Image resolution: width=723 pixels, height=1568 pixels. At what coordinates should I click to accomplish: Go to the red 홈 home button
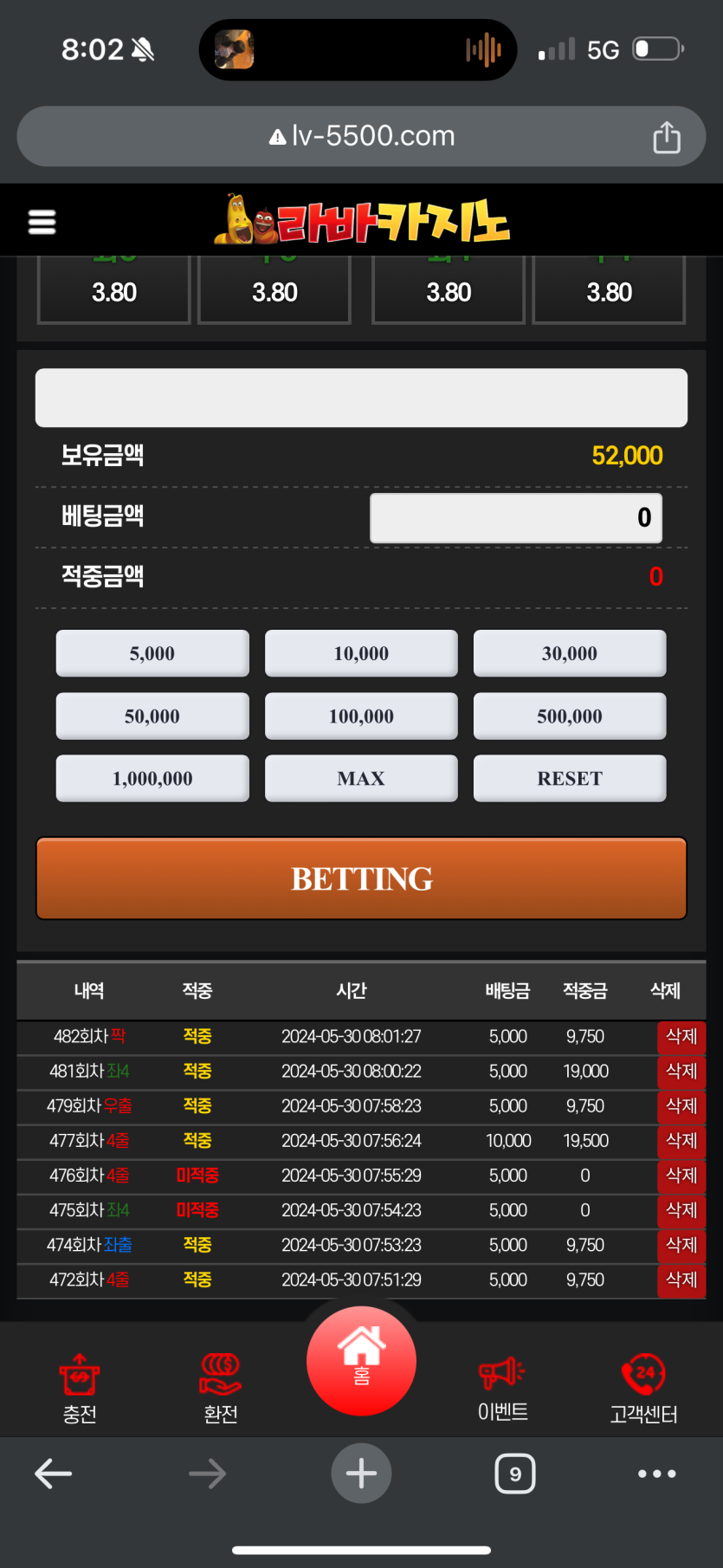pyautogui.click(x=361, y=1361)
